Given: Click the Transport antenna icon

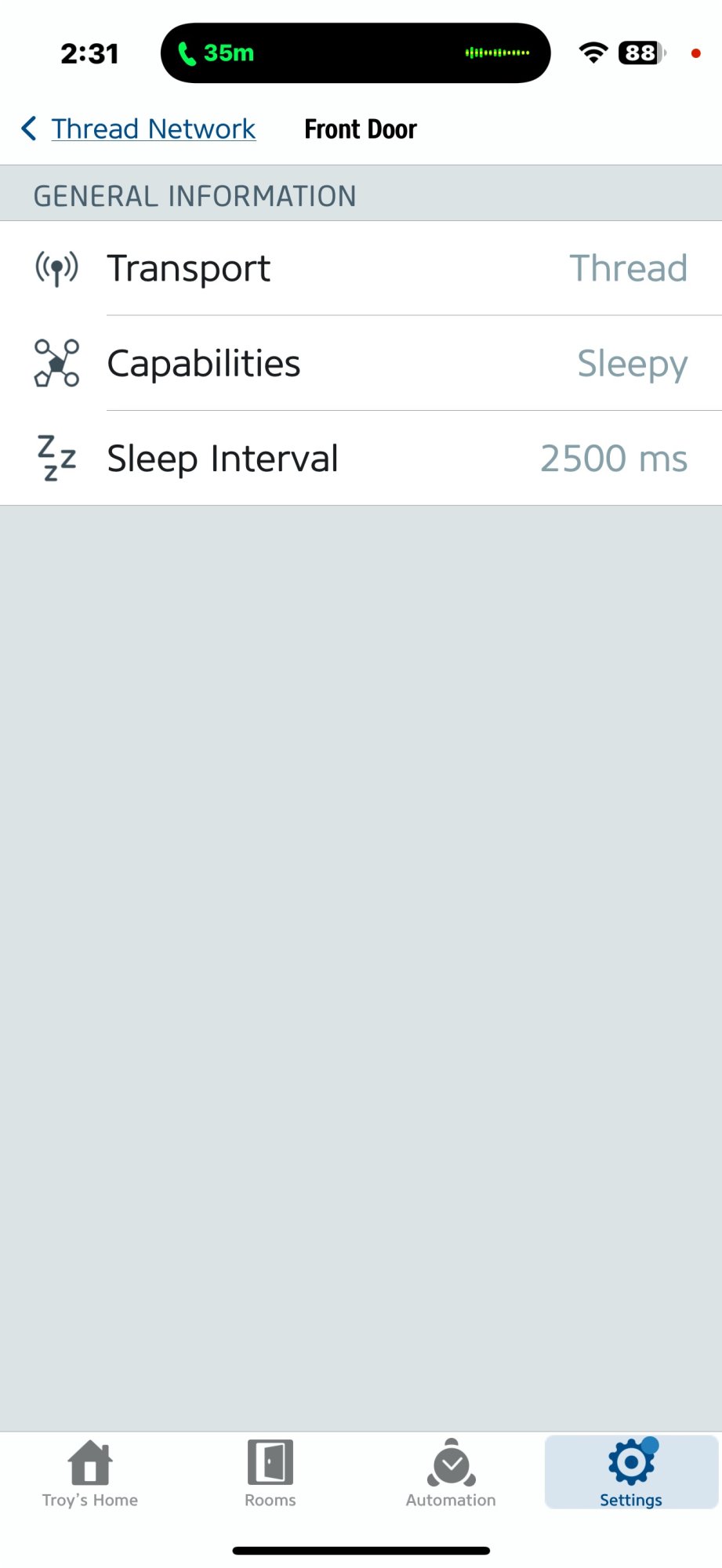Looking at the screenshot, I should click(x=56, y=267).
